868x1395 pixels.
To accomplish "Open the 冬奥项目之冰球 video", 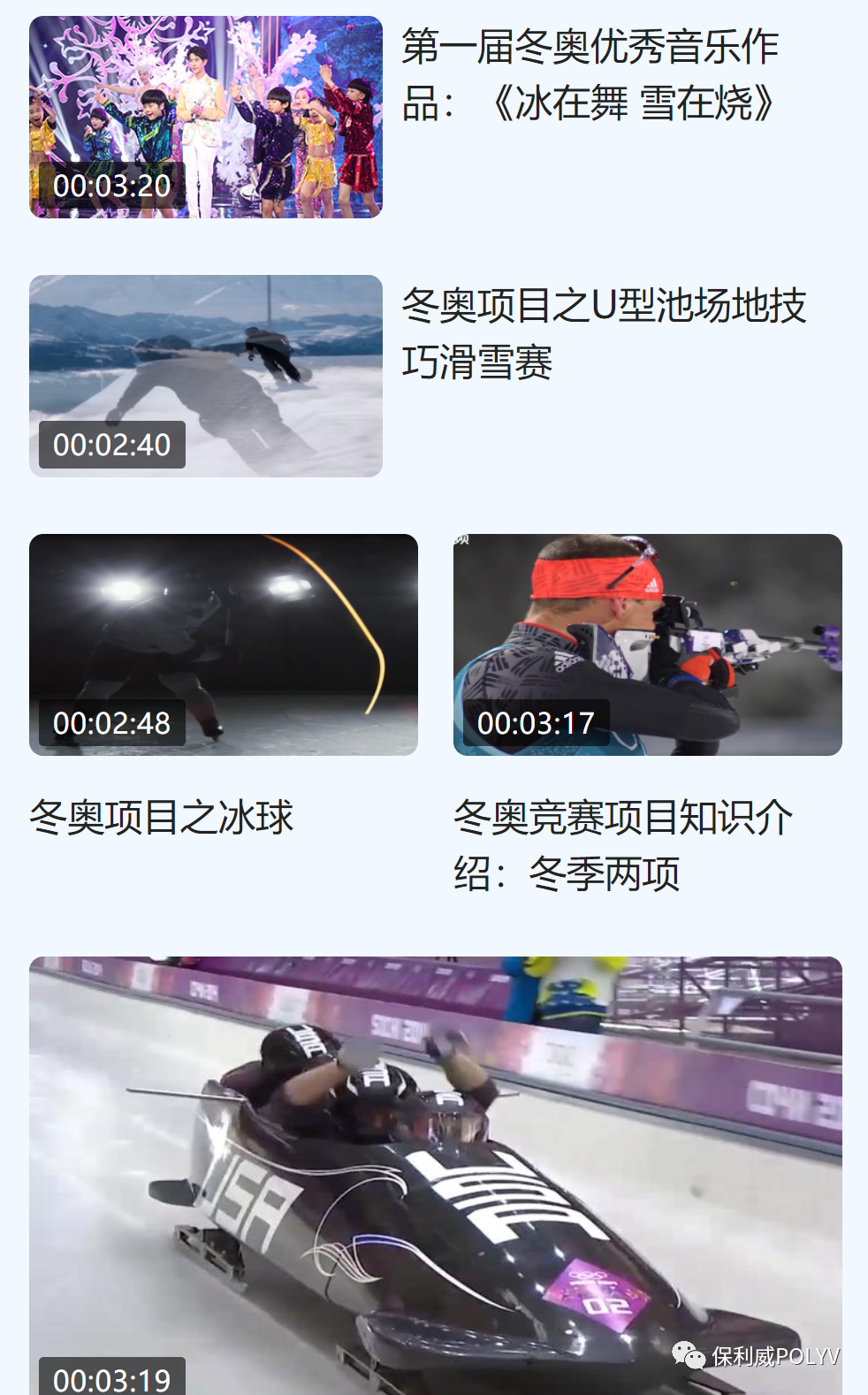I will [223, 644].
